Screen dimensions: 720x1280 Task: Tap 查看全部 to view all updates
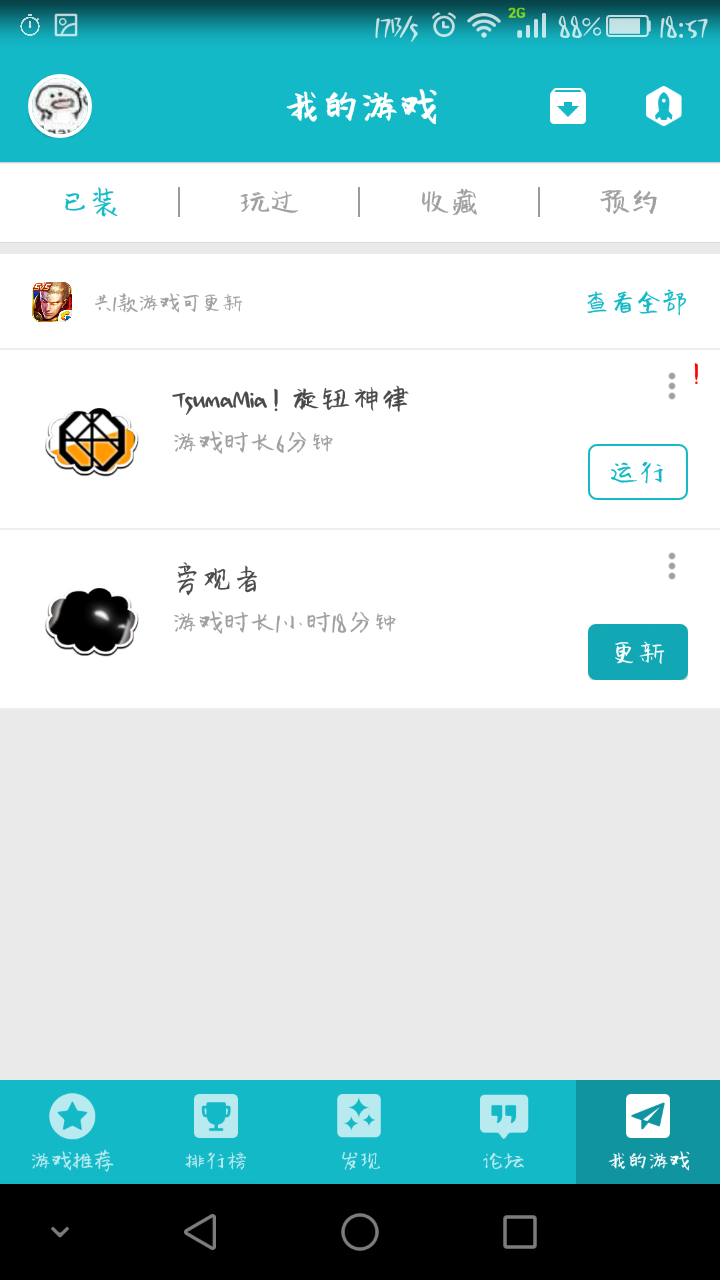(x=635, y=301)
